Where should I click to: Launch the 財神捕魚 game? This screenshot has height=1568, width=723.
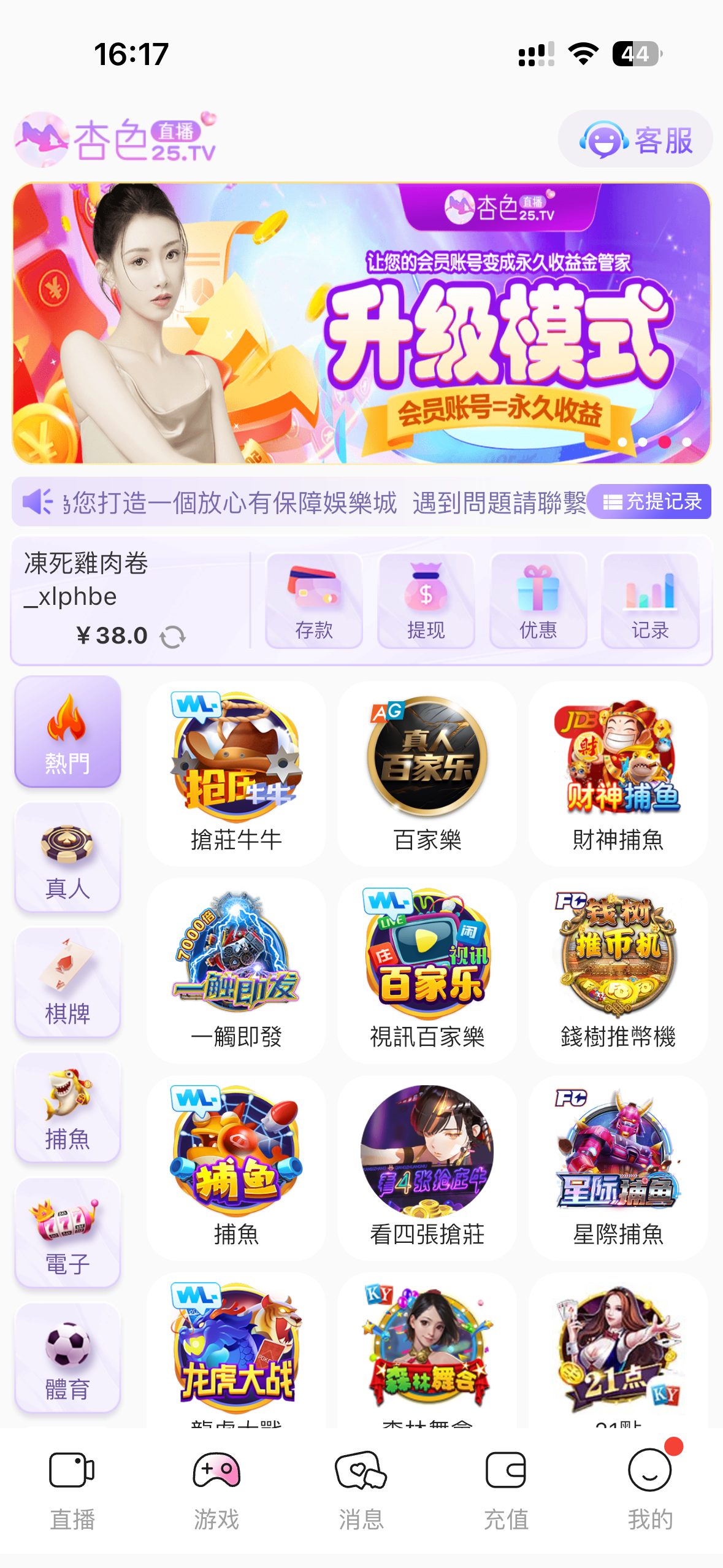(618, 773)
